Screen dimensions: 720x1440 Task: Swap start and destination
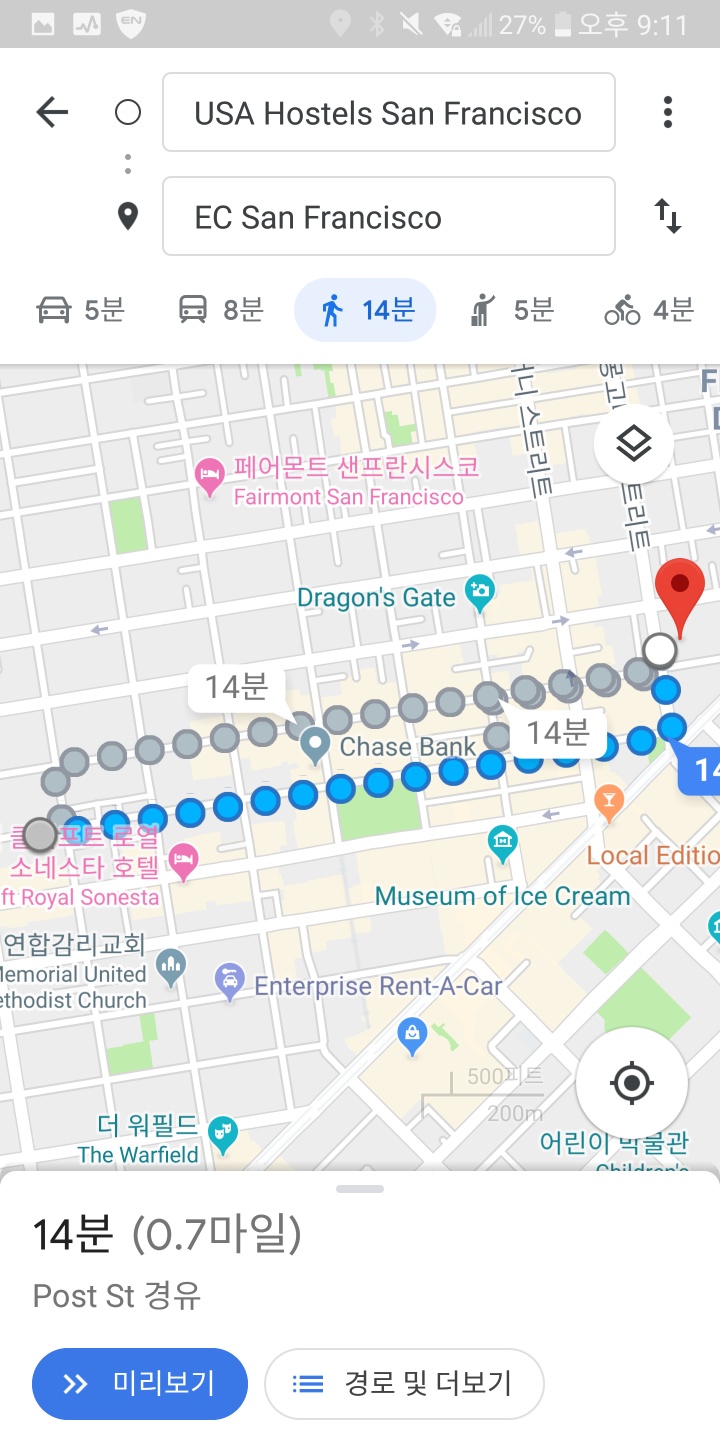tap(667, 216)
